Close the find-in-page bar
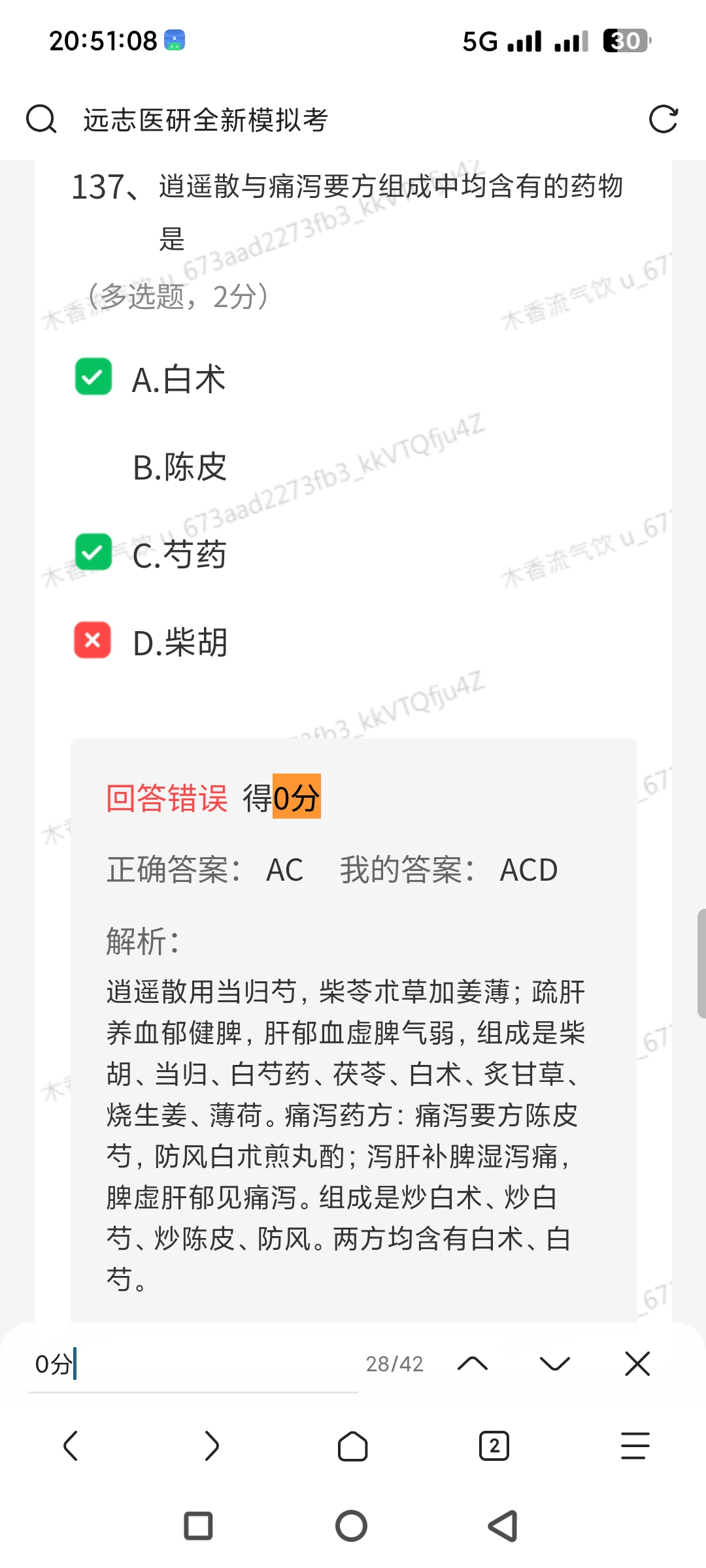 coord(637,1364)
